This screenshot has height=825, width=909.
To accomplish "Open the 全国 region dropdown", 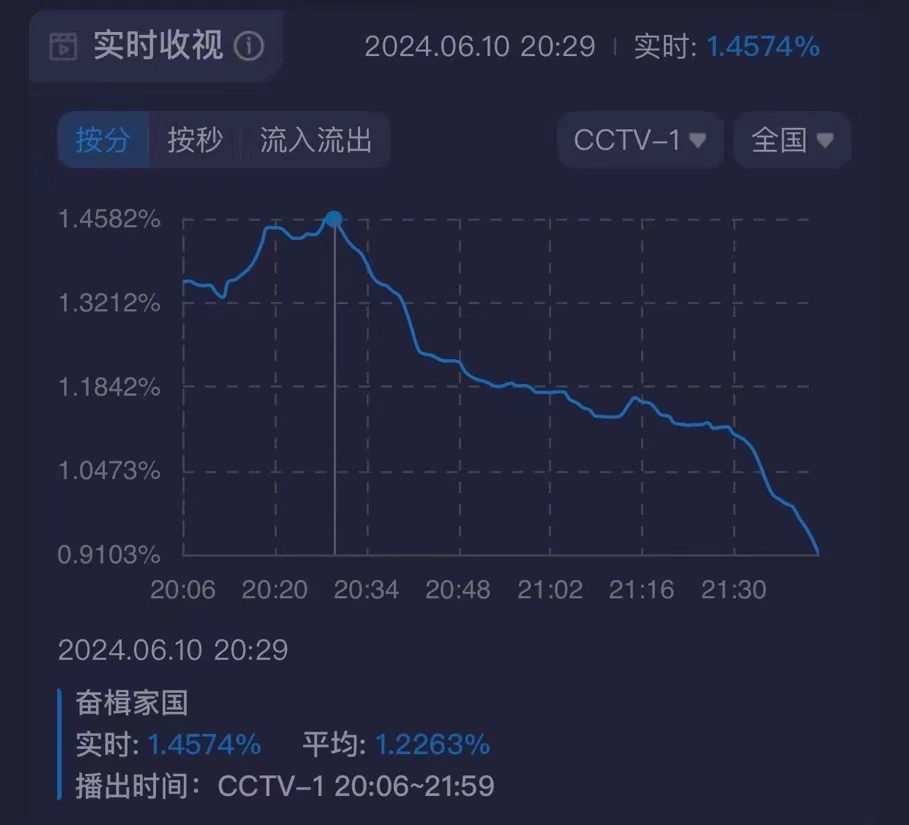I will pyautogui.click(x=792, y=140).
